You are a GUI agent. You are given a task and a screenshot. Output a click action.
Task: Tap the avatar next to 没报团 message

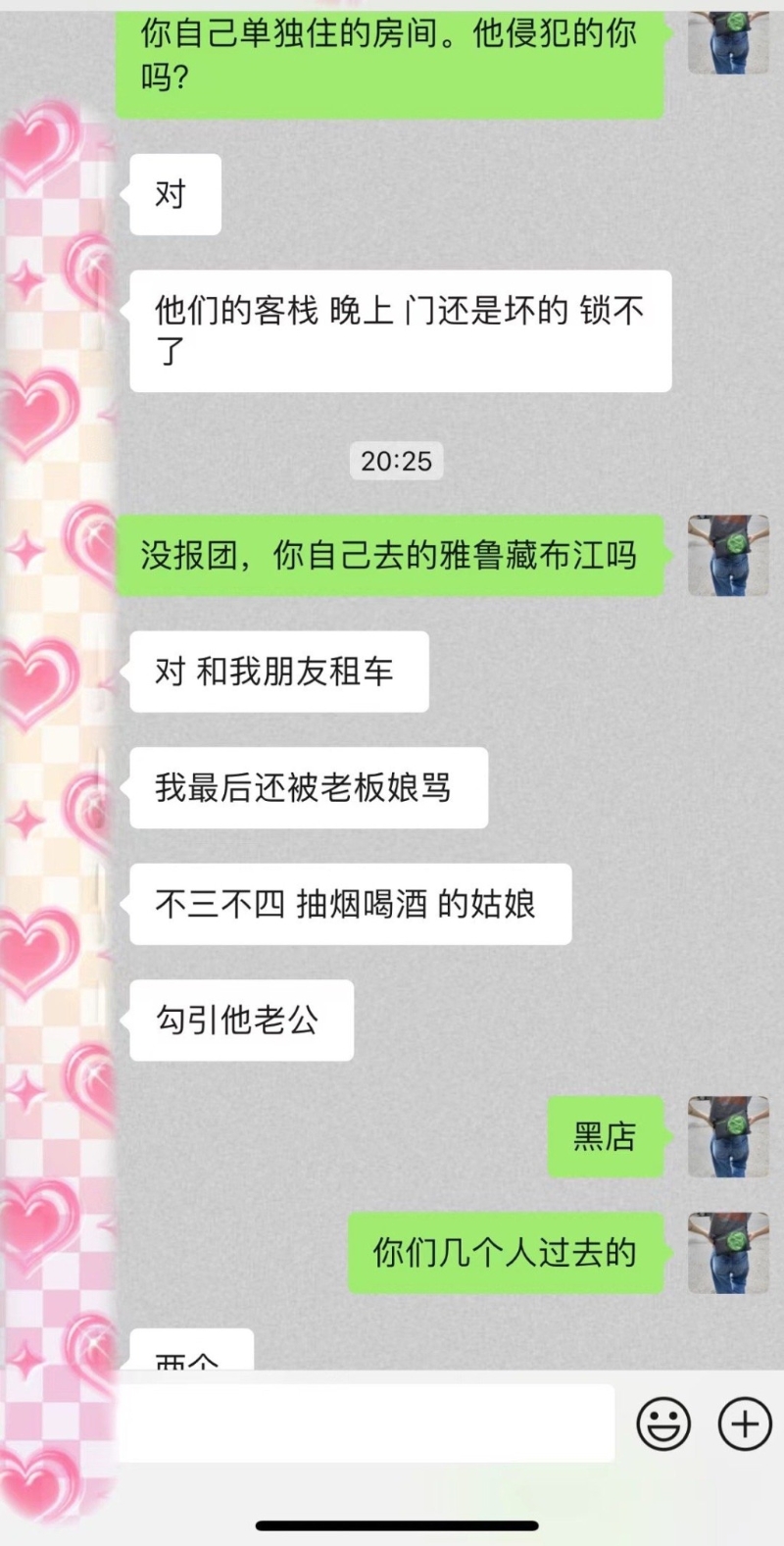pyautogui.click(x=728, y=556)
